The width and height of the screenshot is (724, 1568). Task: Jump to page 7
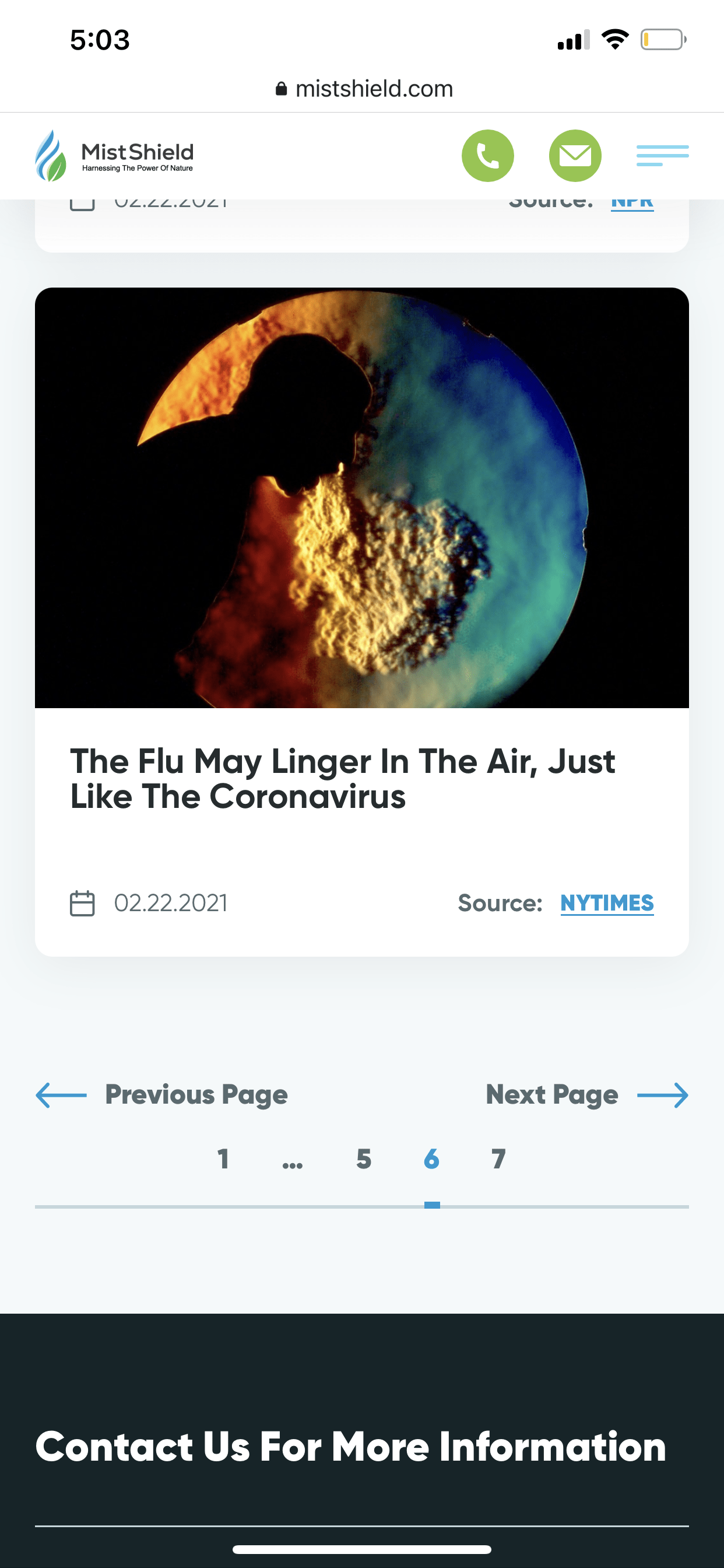point(498,1158)
